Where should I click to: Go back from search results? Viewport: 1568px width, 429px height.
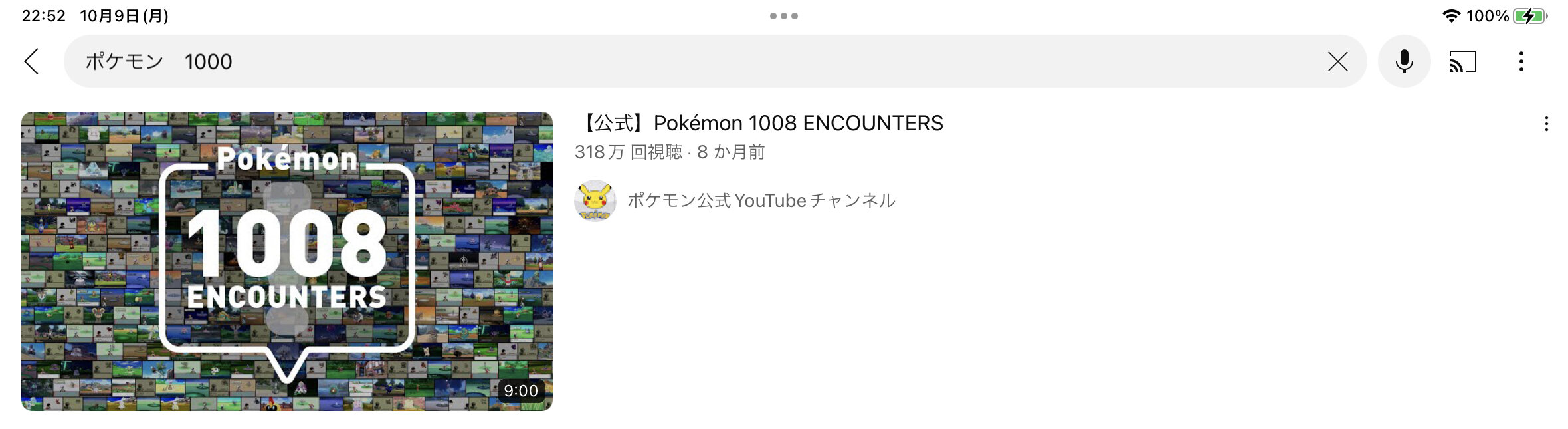click(x=31, y=61)
